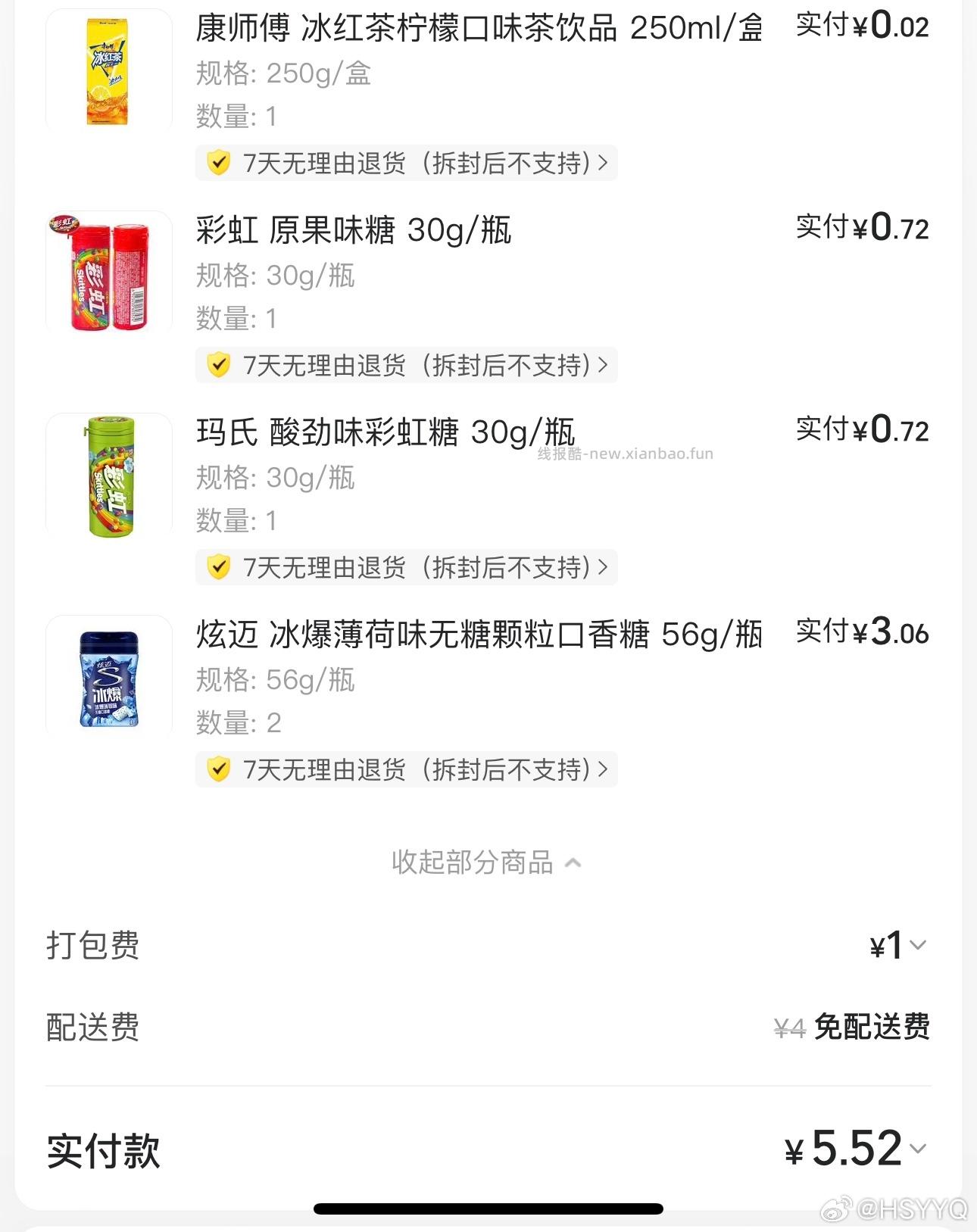The image size is (977, 1232).
Task: Click the yellow shield badge on 康师傅 item
Action: coord(219,163)
